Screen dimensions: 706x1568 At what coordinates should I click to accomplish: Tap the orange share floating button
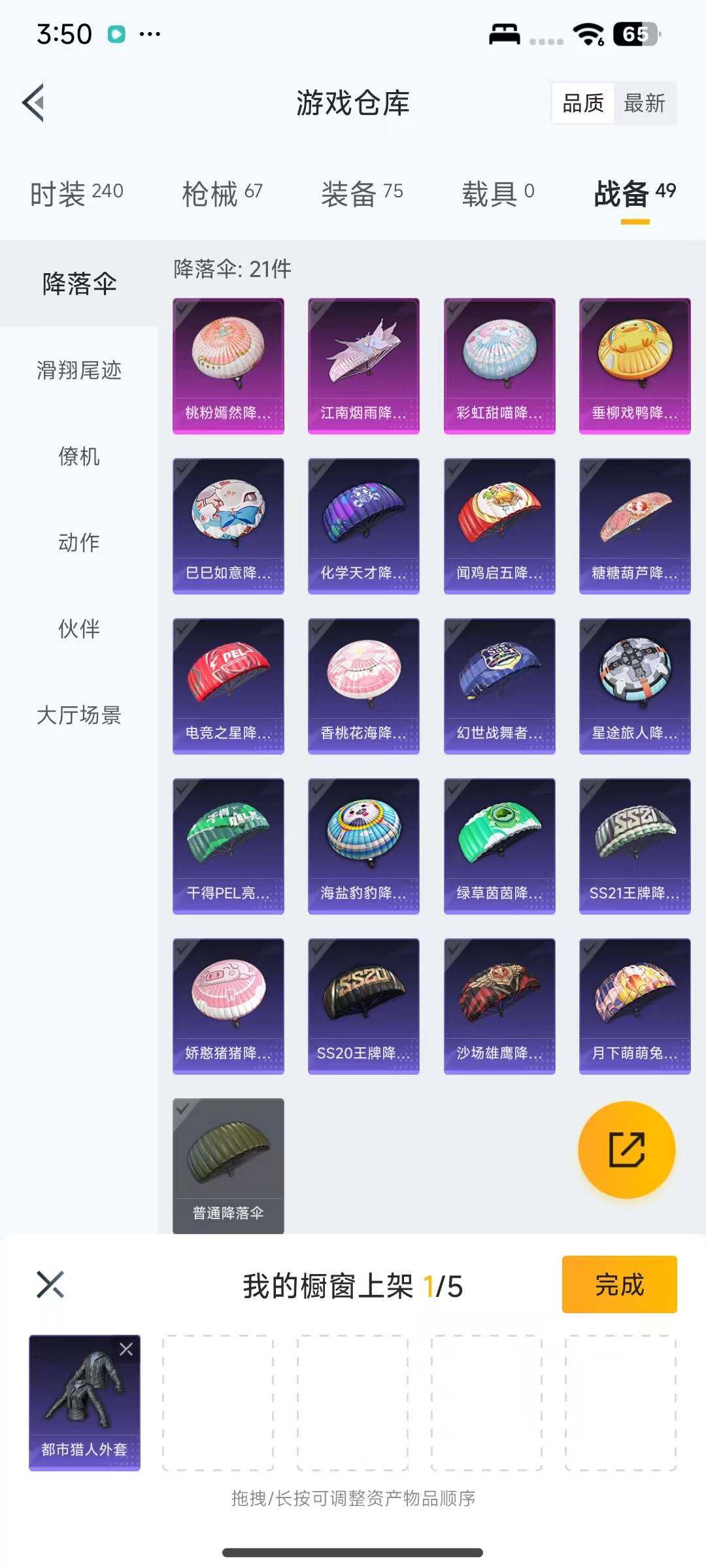coord(626,1150)
